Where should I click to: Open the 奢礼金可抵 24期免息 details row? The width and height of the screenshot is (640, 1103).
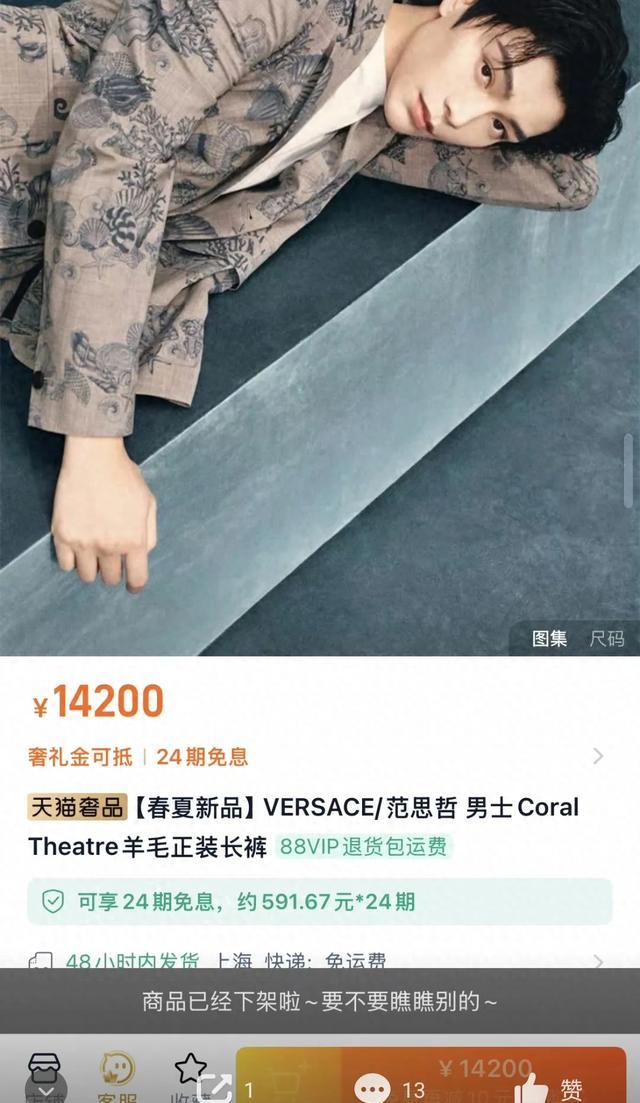coord(320,756)
